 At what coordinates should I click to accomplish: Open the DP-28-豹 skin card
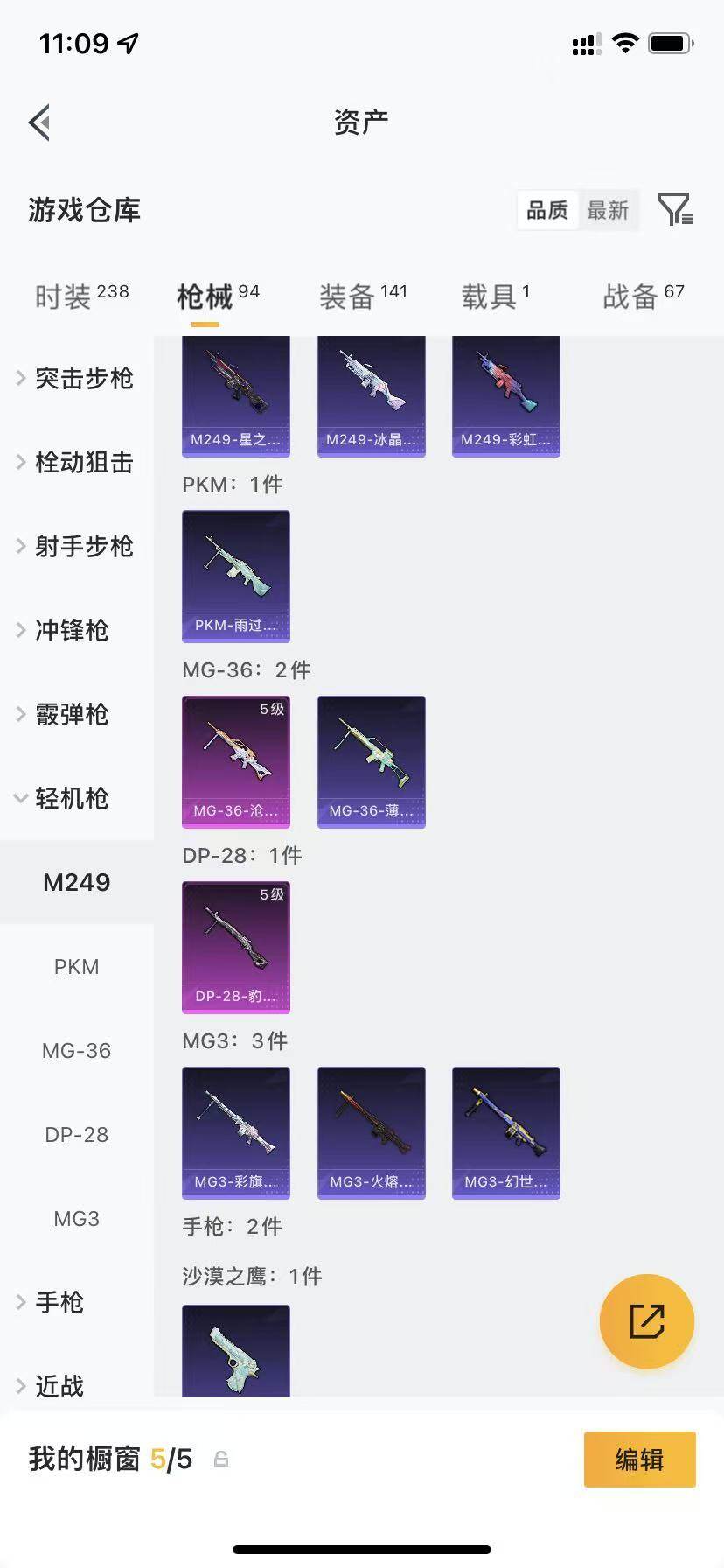click(x=236, y=948)
